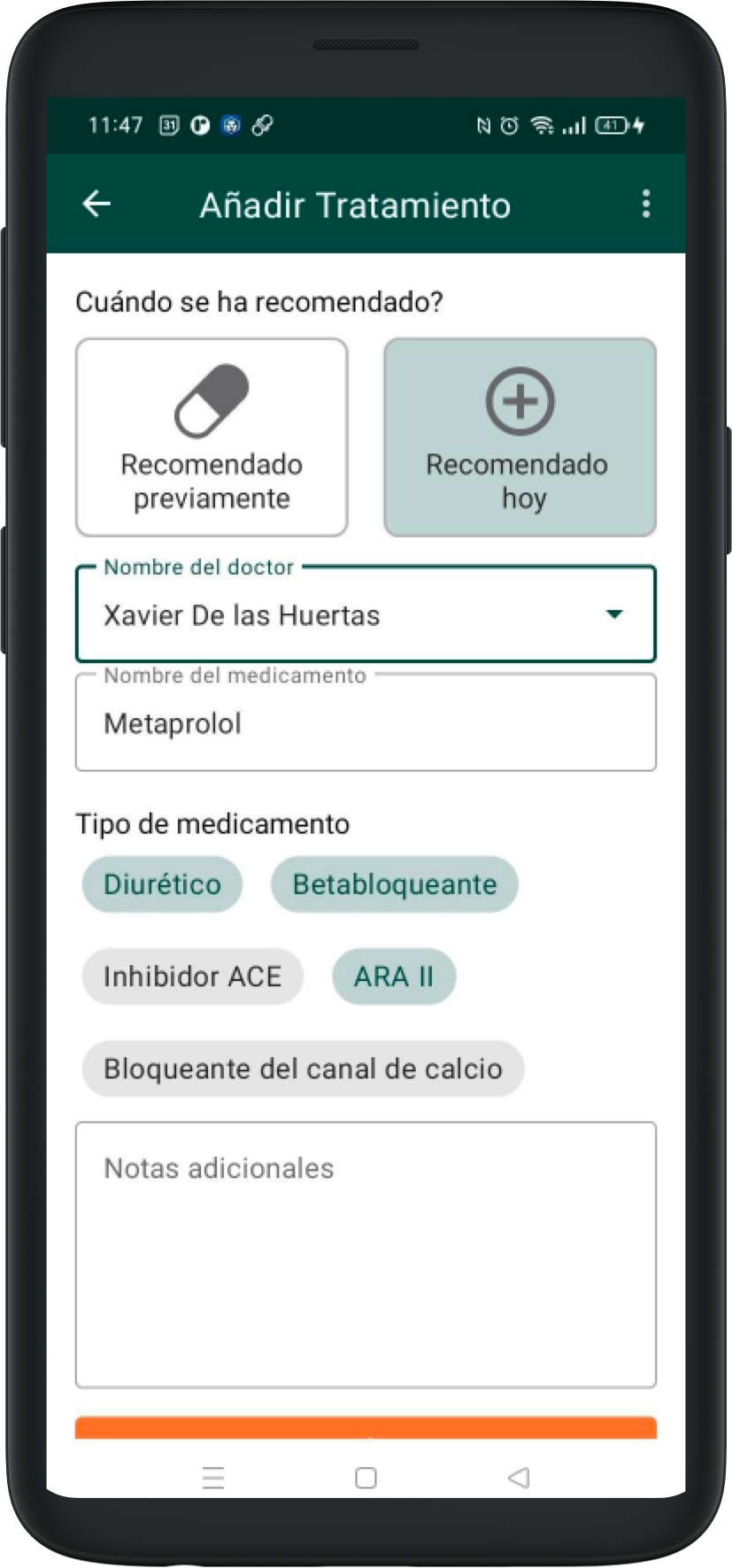Toggle the Diurético chip
Screen dimensions: 732x1568
(x=162, y=884)
